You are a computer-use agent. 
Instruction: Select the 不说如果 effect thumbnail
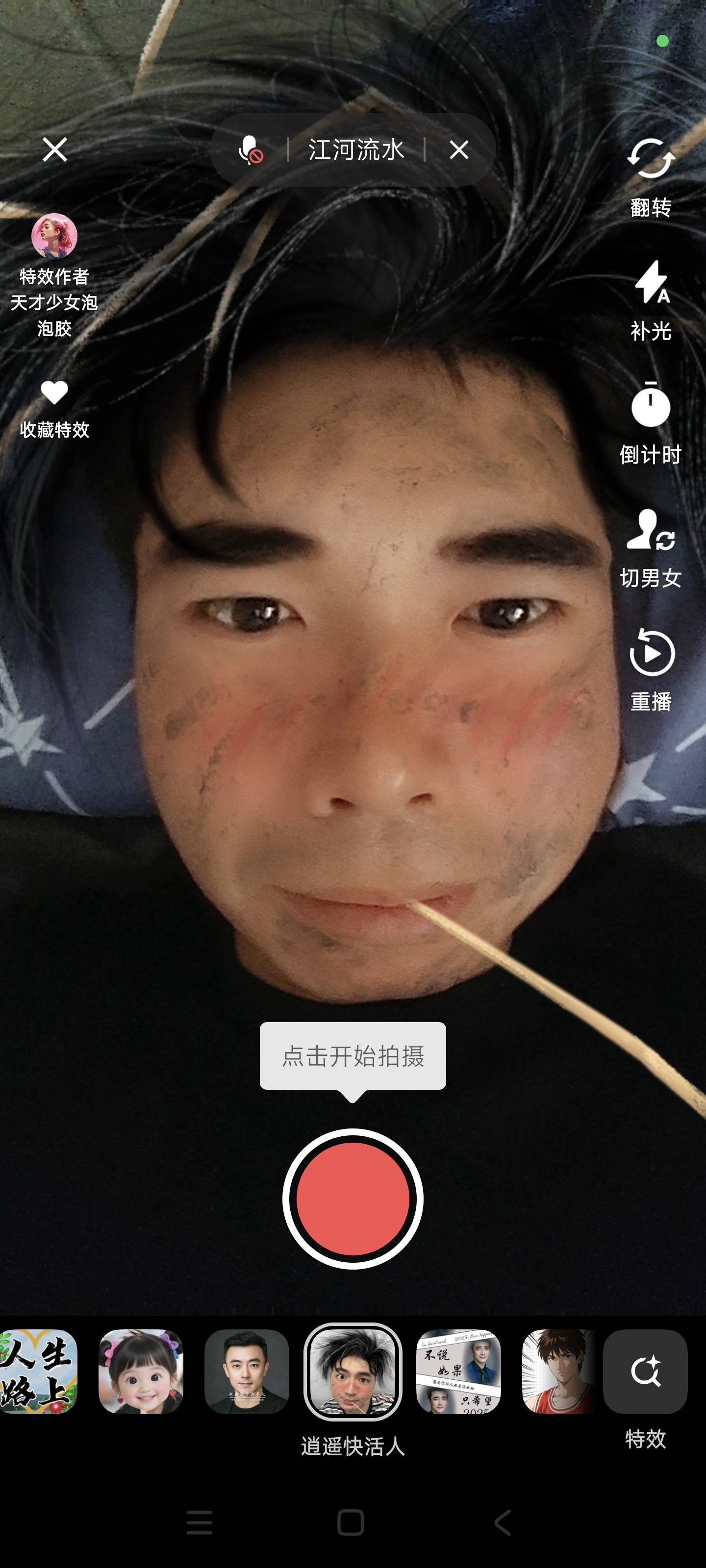click(x=458, y=1372)
